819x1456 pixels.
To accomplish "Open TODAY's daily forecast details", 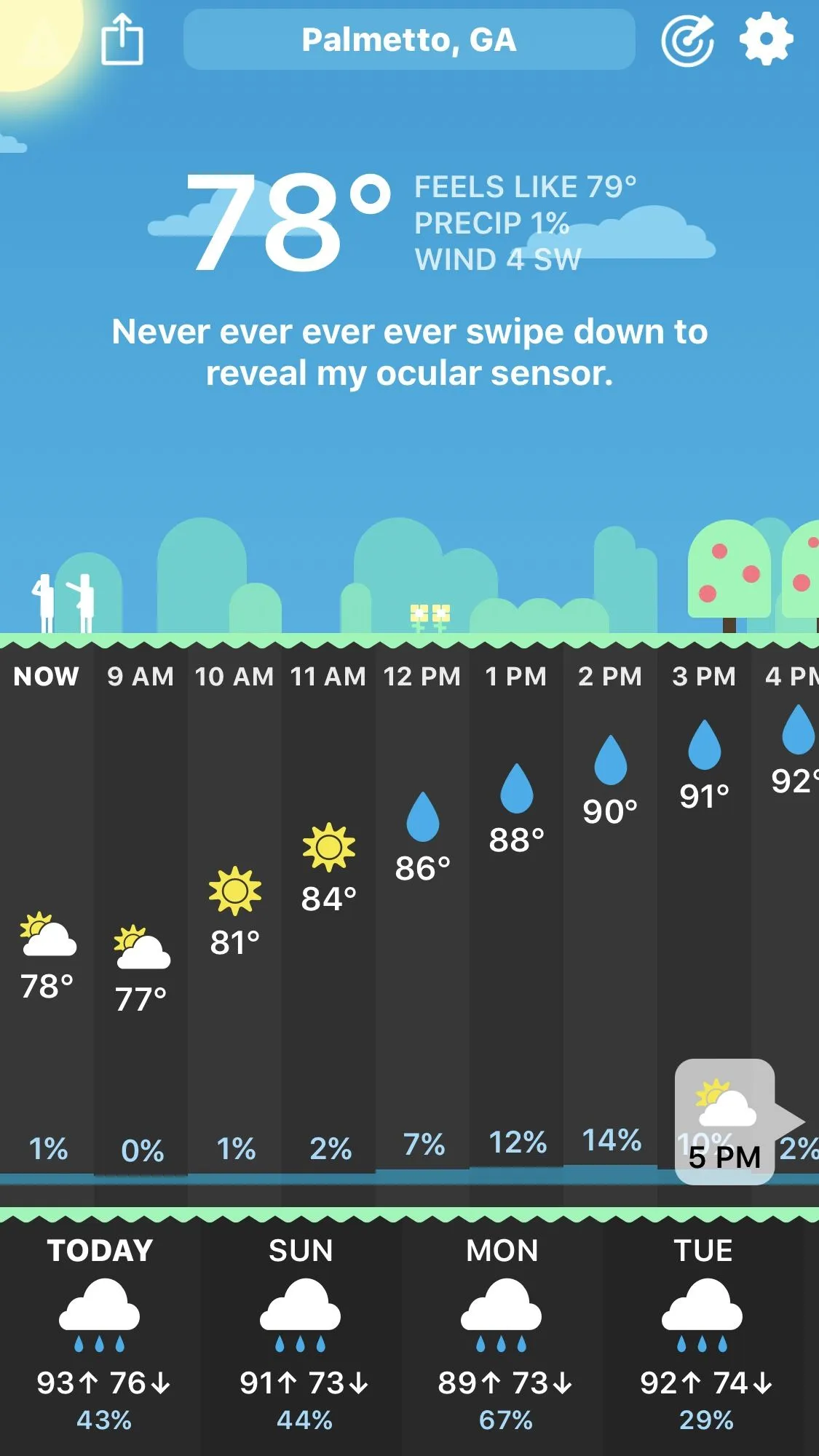I will (x=100, y=1333).
